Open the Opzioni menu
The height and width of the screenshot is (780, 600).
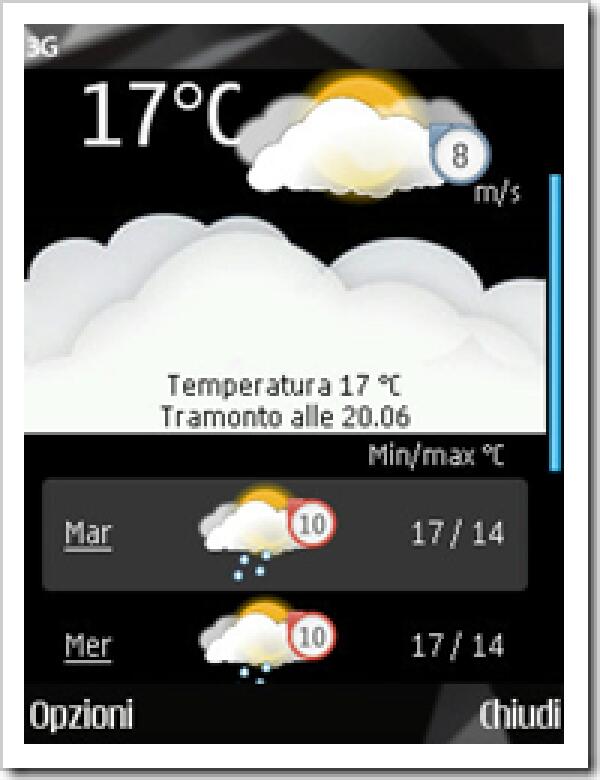(x=81, y=715)
